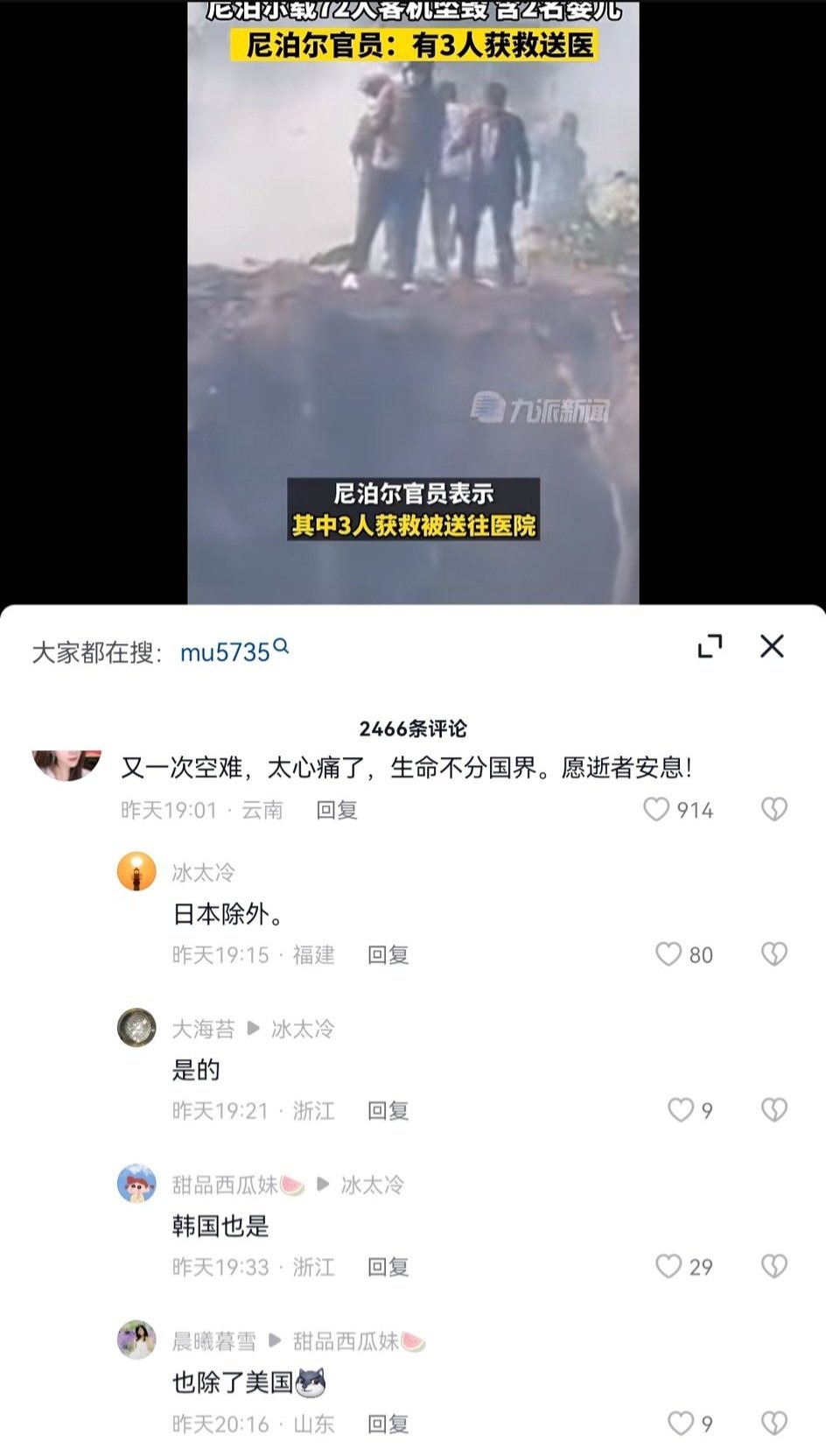Reply to 大海苔's comment
The image size is (826, 1456).
[388, 1110]
